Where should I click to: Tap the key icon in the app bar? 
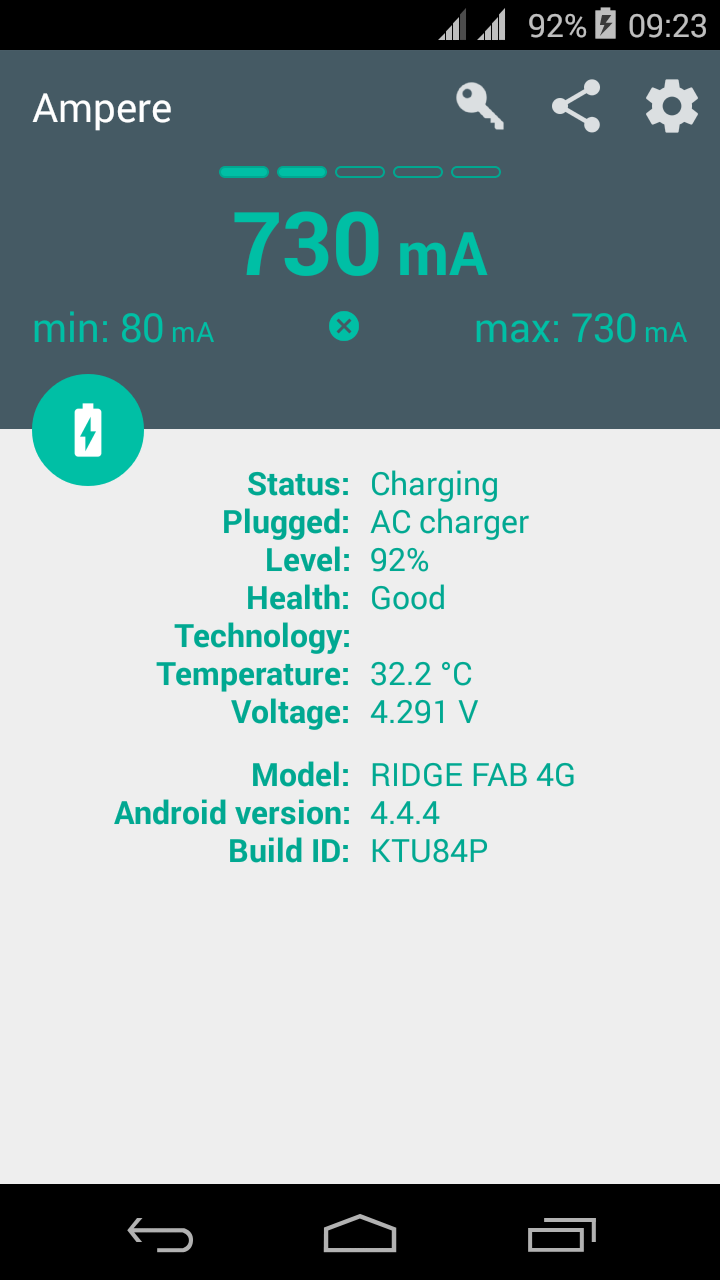tap(480, 106)
